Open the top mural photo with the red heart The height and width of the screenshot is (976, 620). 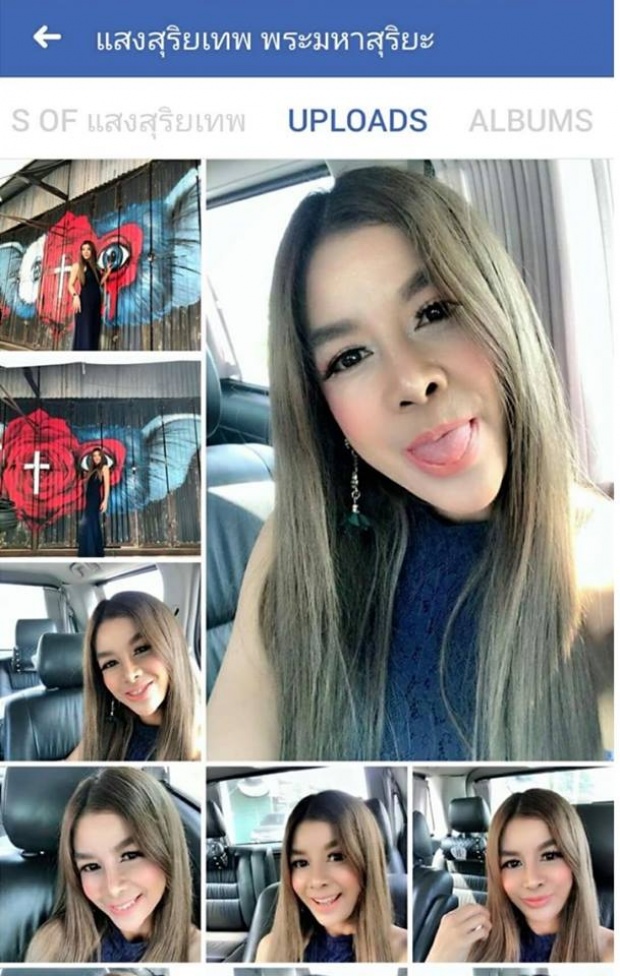tap(100, 255)
